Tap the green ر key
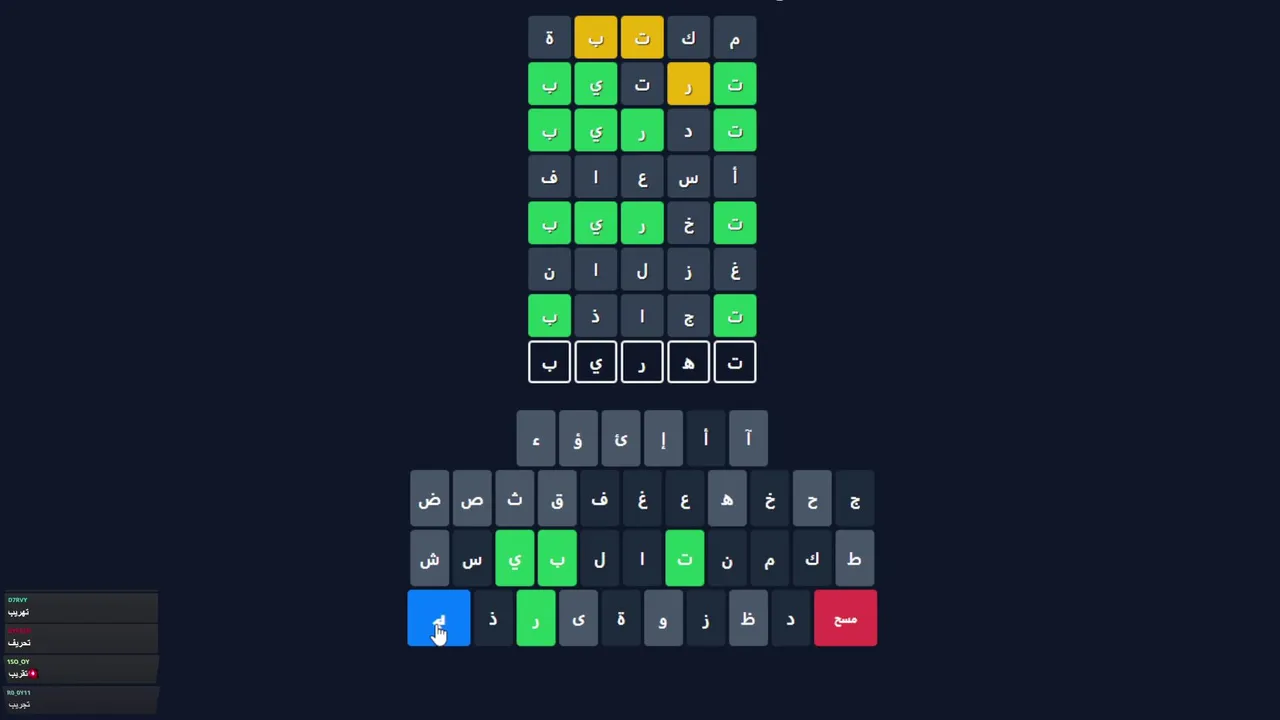The width and height of the screenshot is (1280, 720). pyautogui.click(x=536, y=618)
